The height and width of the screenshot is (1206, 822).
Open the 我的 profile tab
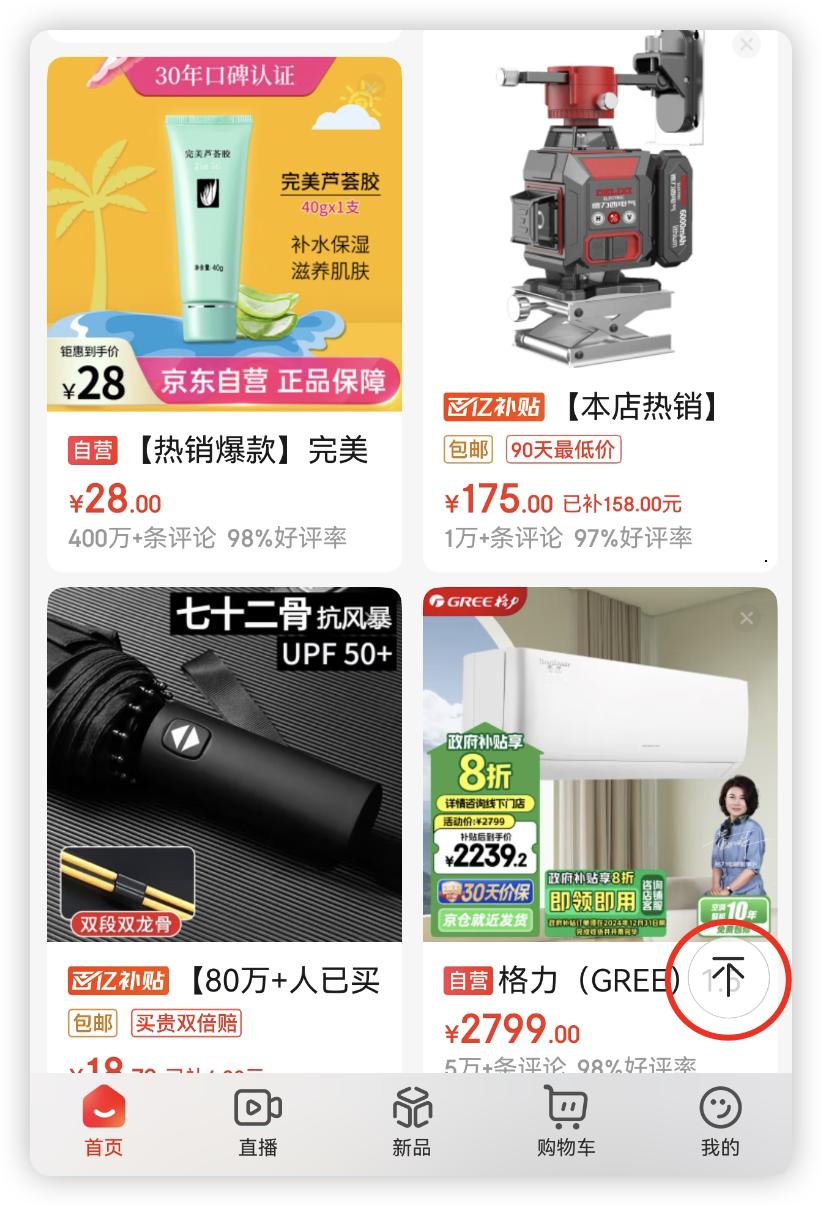(x=719, y=1122)
